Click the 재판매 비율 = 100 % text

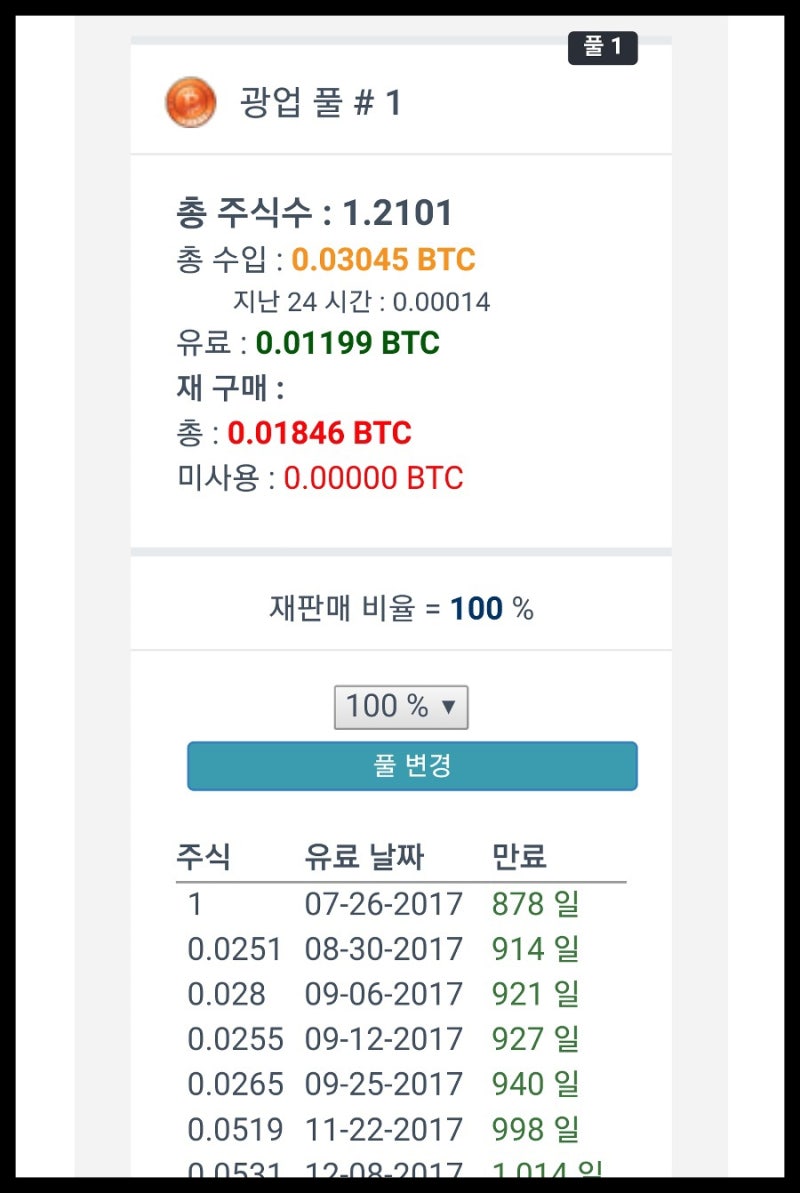[403, 608]
